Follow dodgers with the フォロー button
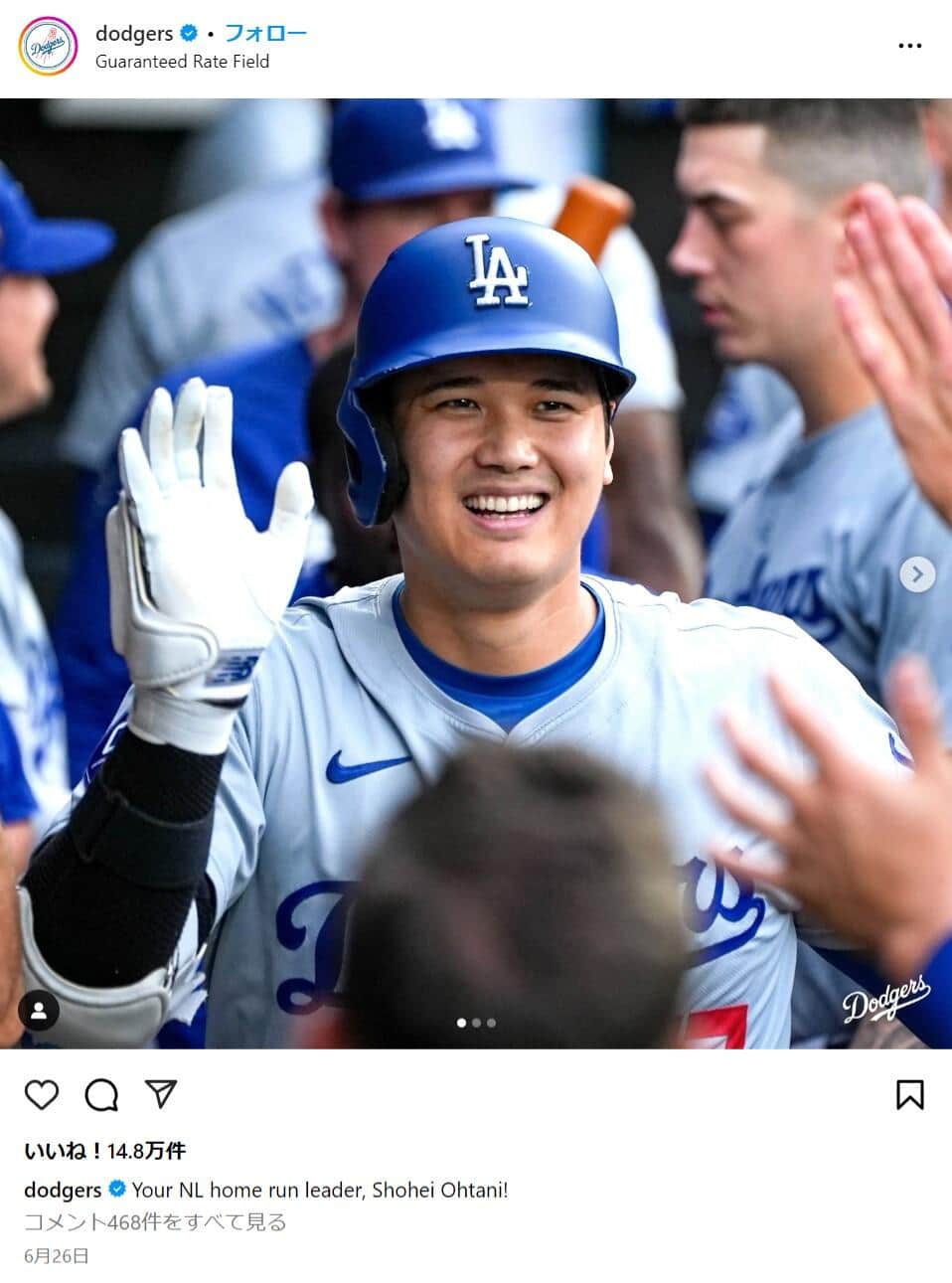952x1283 pixels. pos(266,33)
